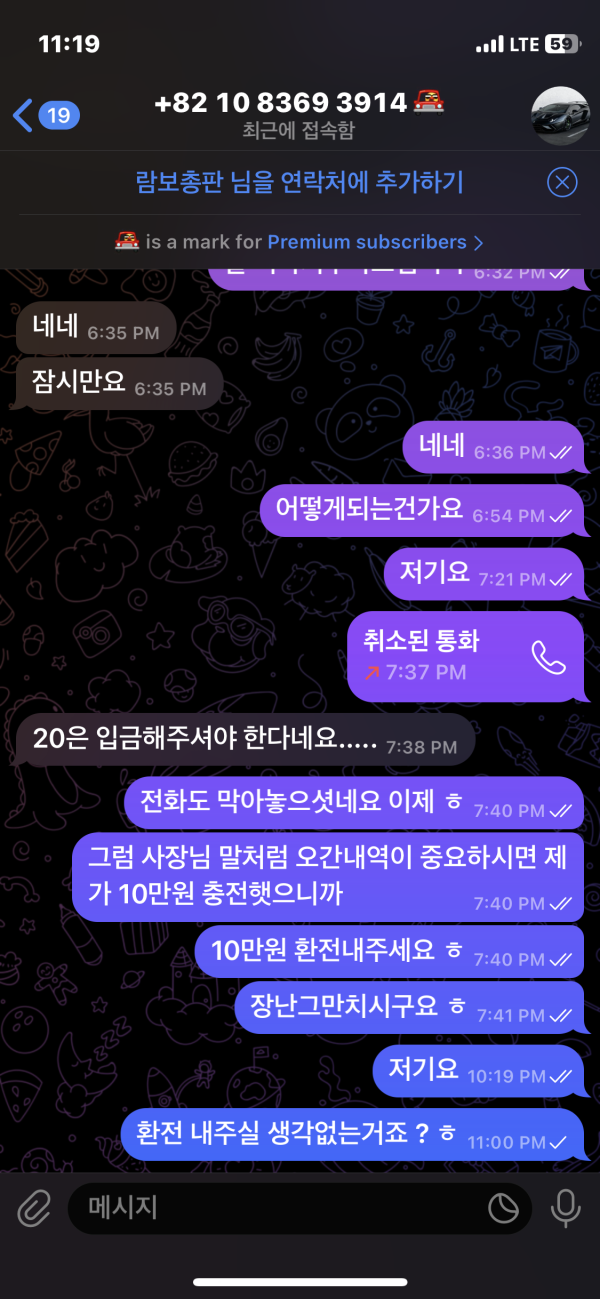Open the sticker panel icon
The width and height of the screenshot is (600, 1299).
(504, 1209)
